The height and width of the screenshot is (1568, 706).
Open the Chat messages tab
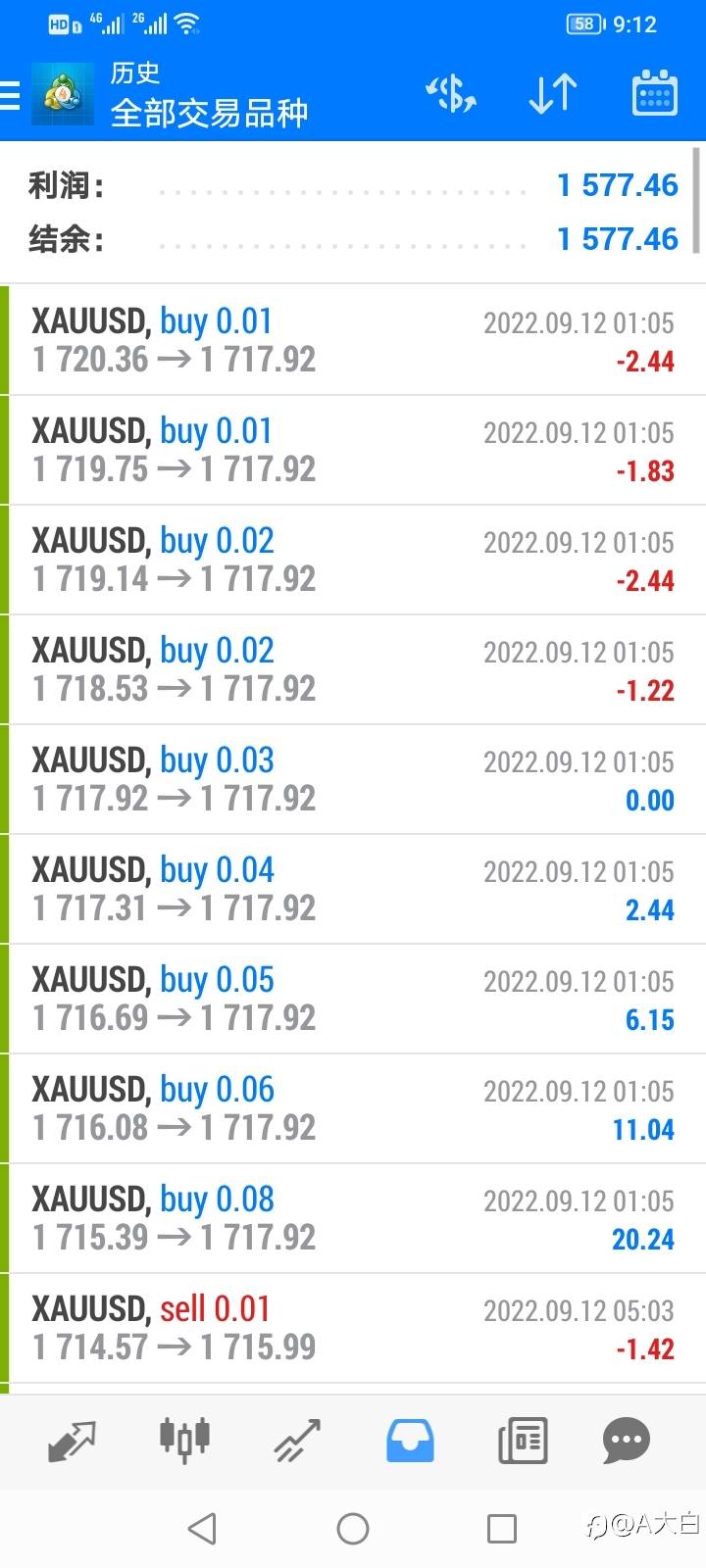pos(627,1441)
